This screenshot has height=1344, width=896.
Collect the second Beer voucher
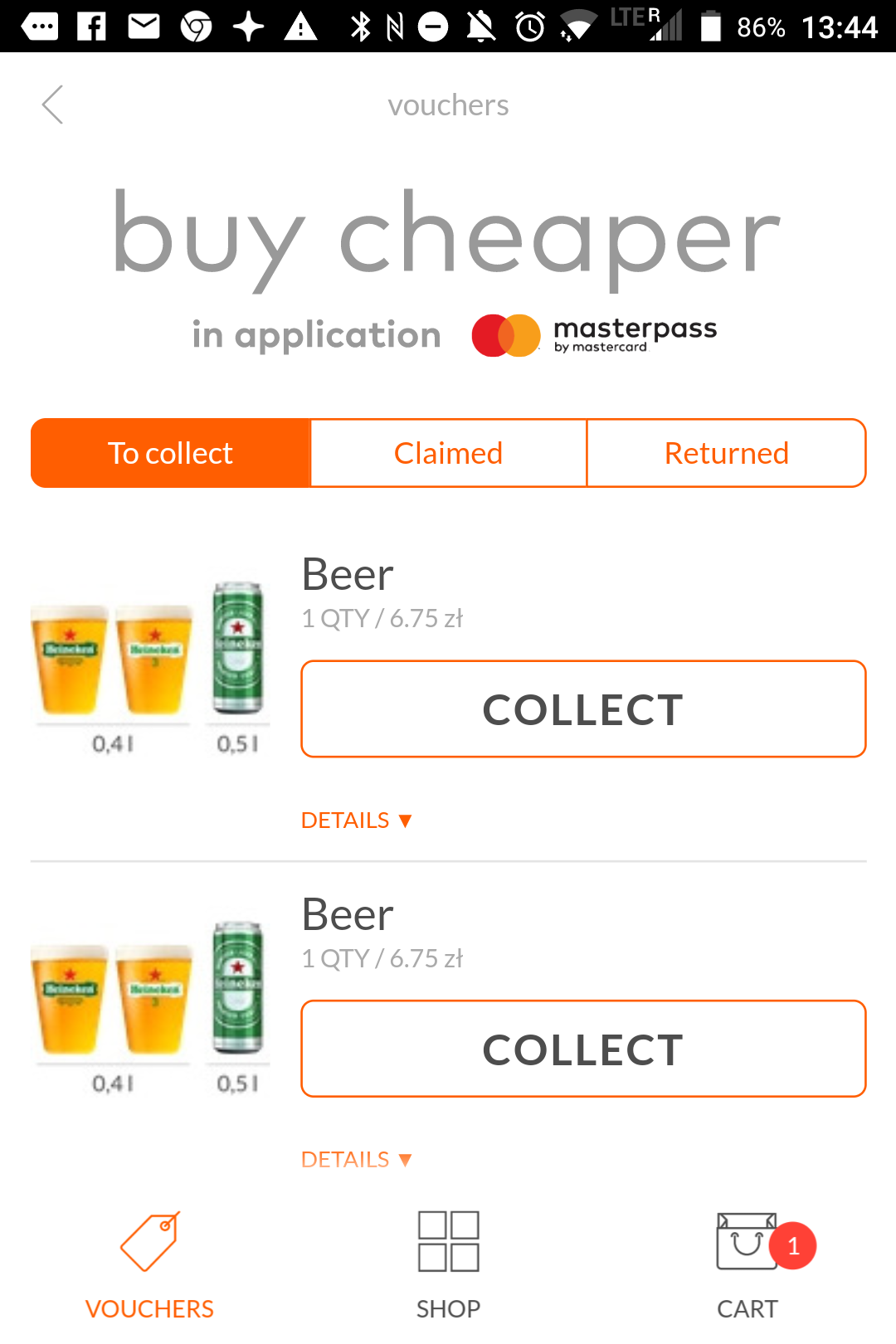(583, 1049)
